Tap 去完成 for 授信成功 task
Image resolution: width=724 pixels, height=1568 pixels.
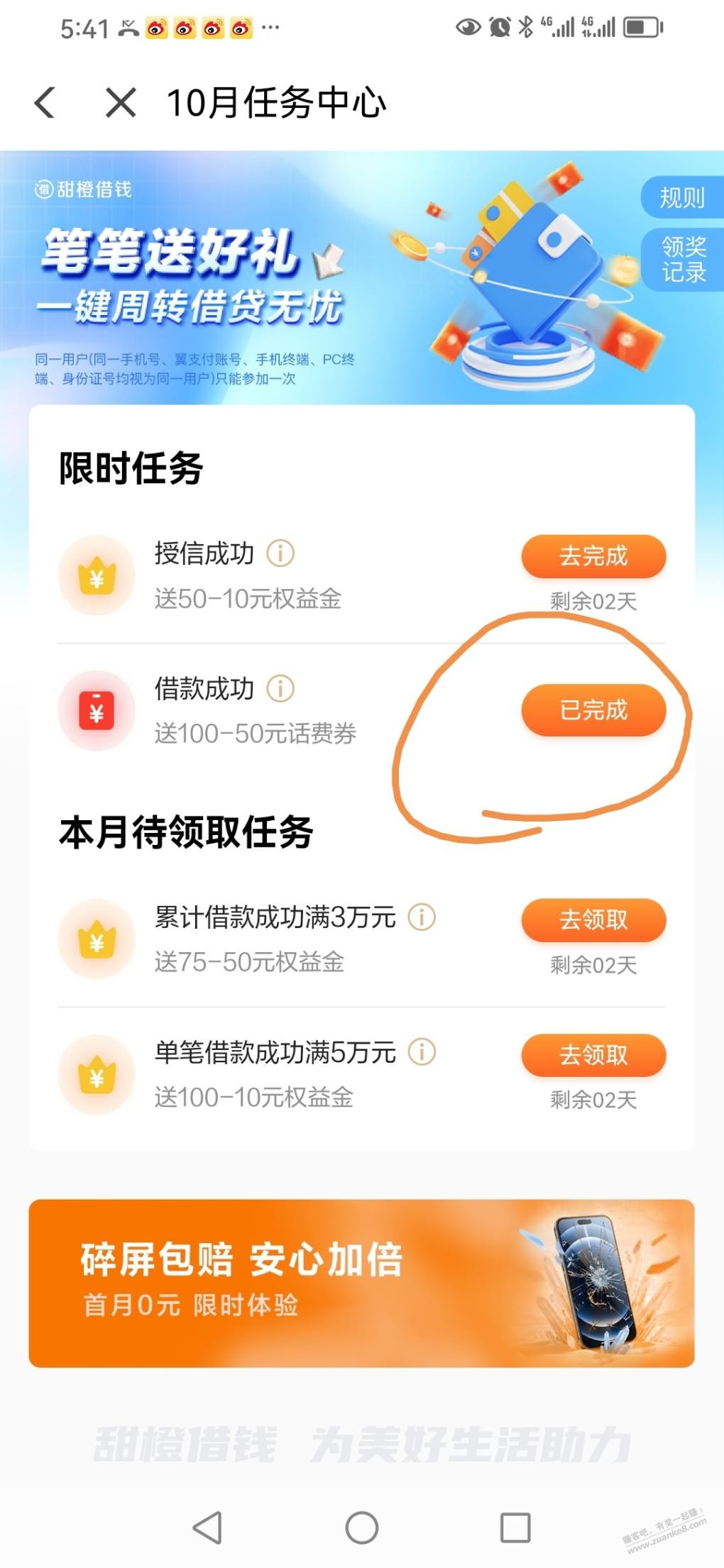(593, 556)
